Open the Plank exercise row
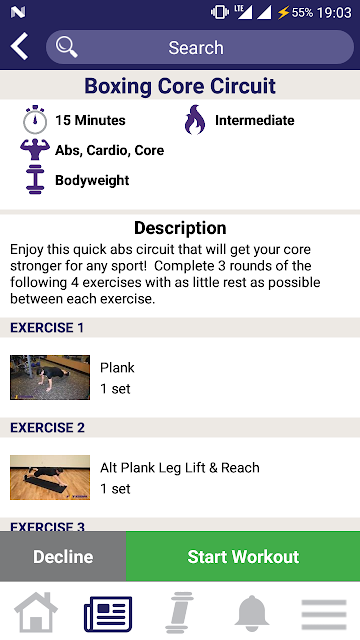The width and height of the screenshot is (360, 640). [180, 378]
